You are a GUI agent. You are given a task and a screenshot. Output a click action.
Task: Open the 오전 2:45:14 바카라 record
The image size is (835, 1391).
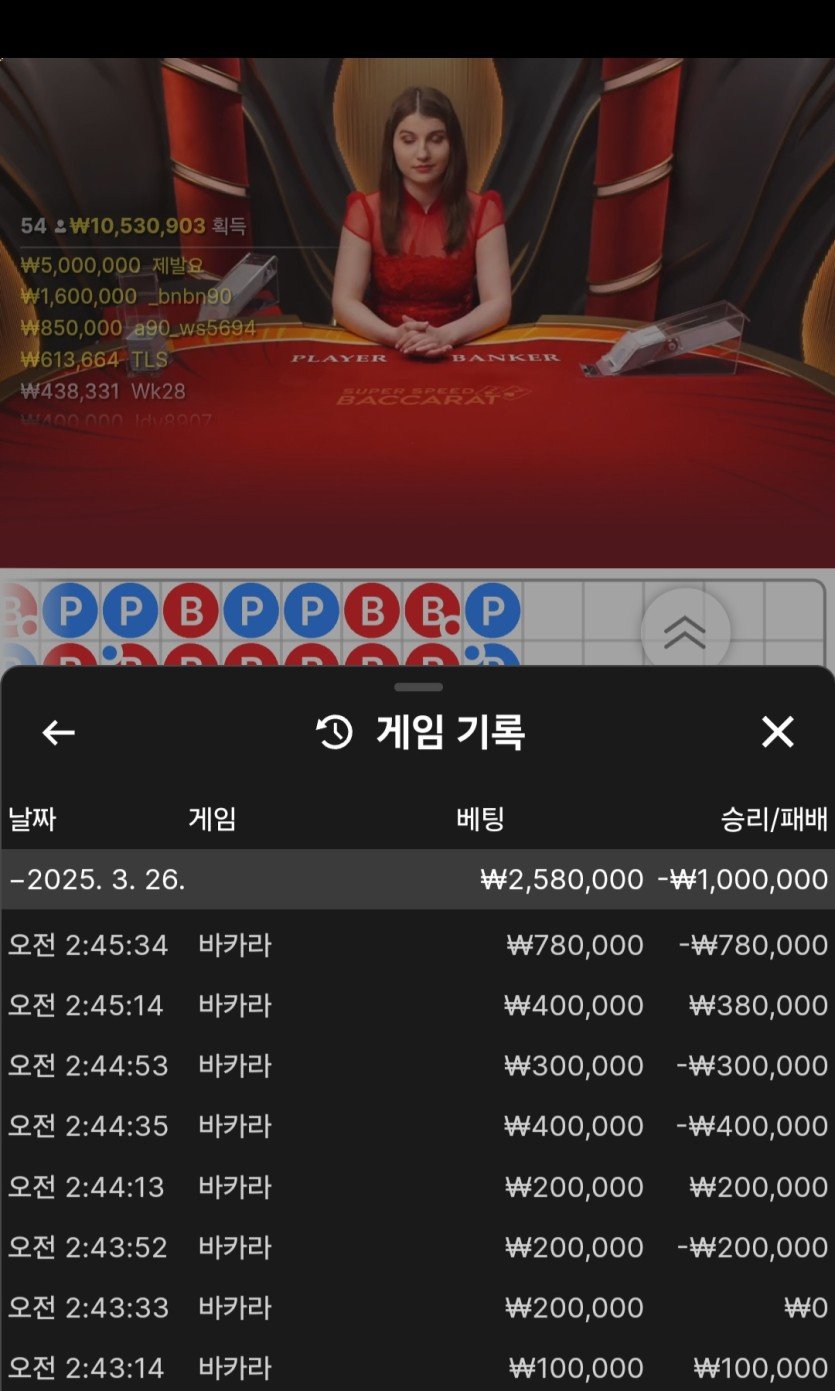417,1005
